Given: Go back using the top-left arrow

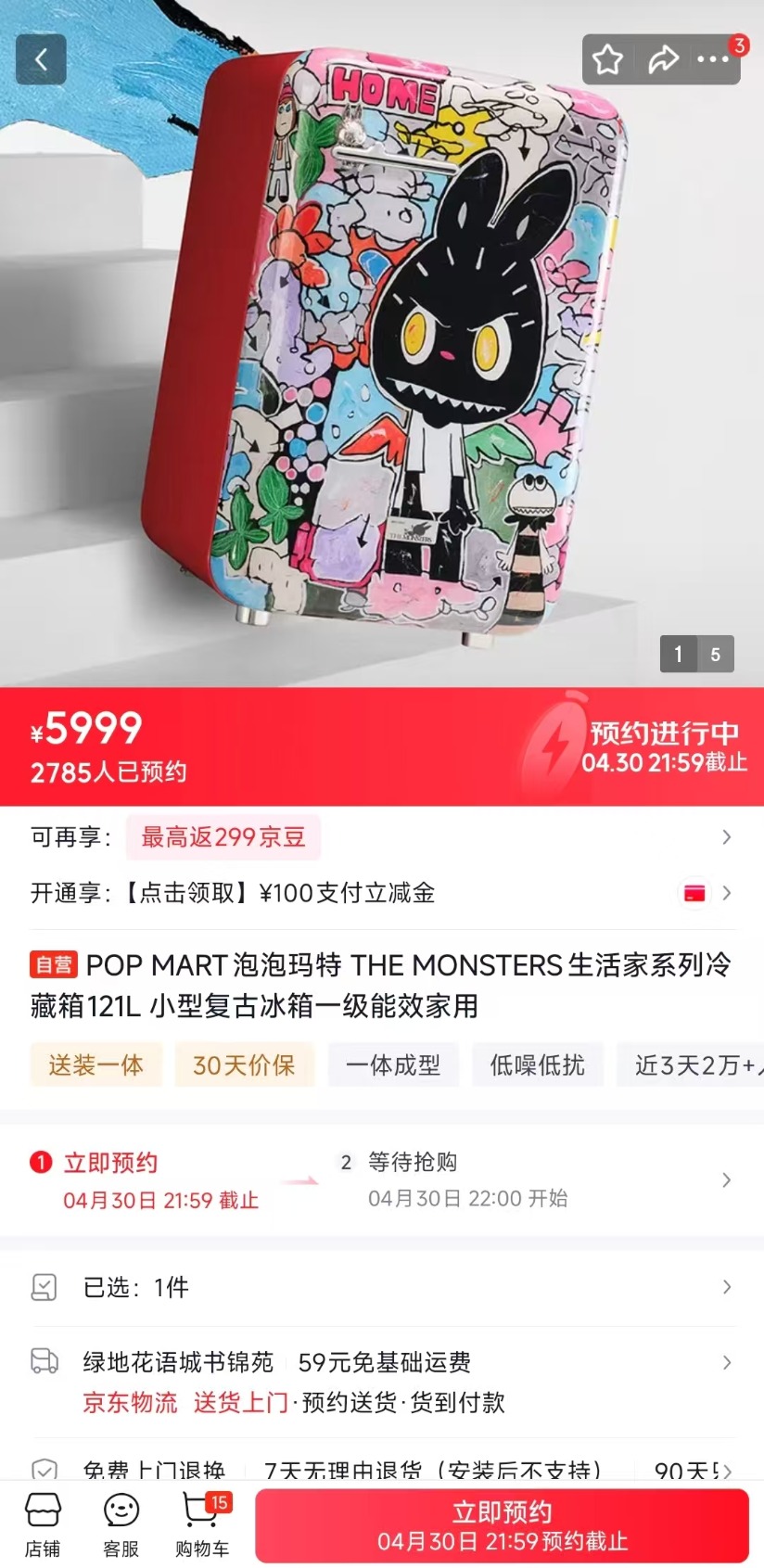Looking at the screenshot, I should [x=41, y=59].
